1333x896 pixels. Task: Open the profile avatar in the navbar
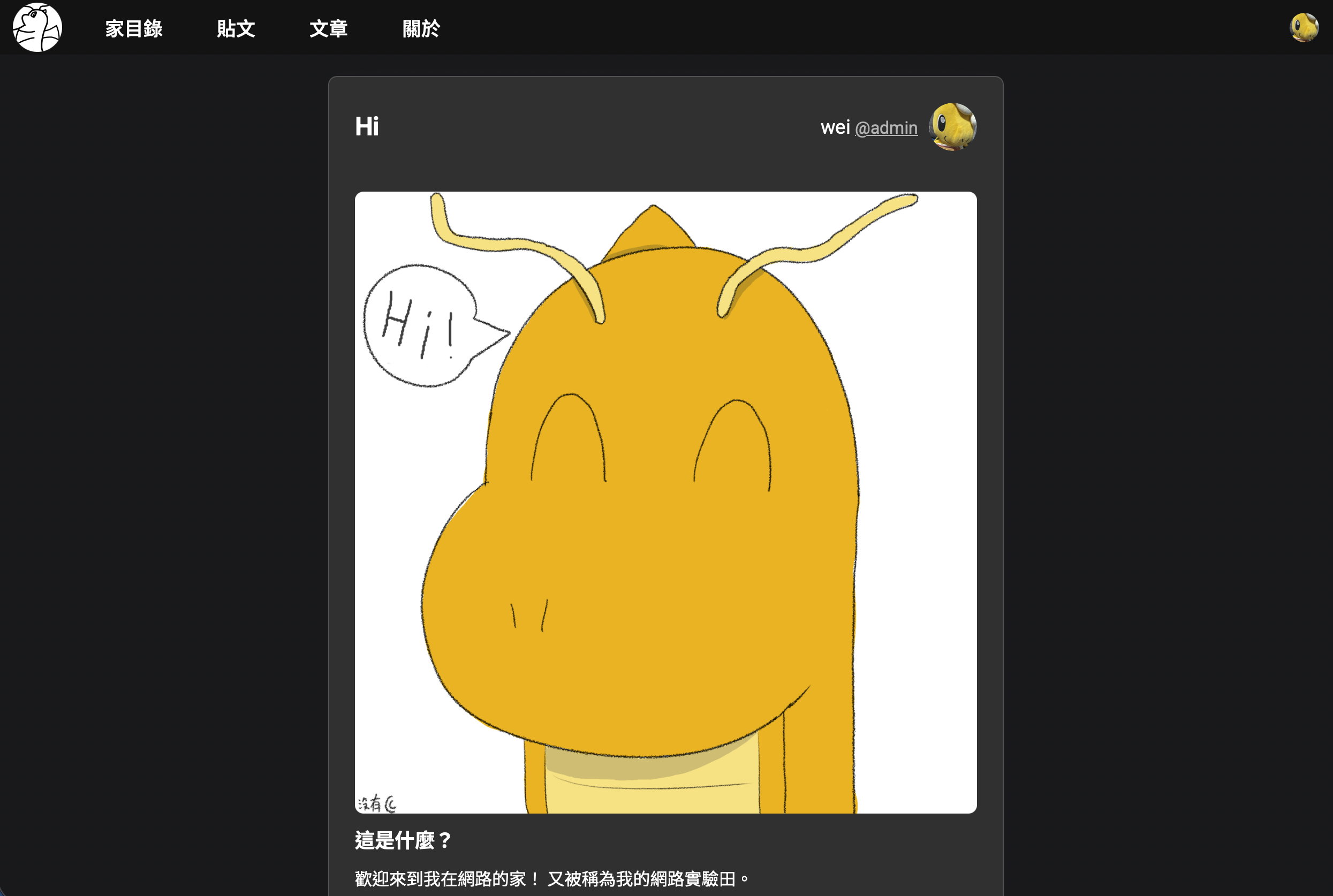(x=1304, y=27)
